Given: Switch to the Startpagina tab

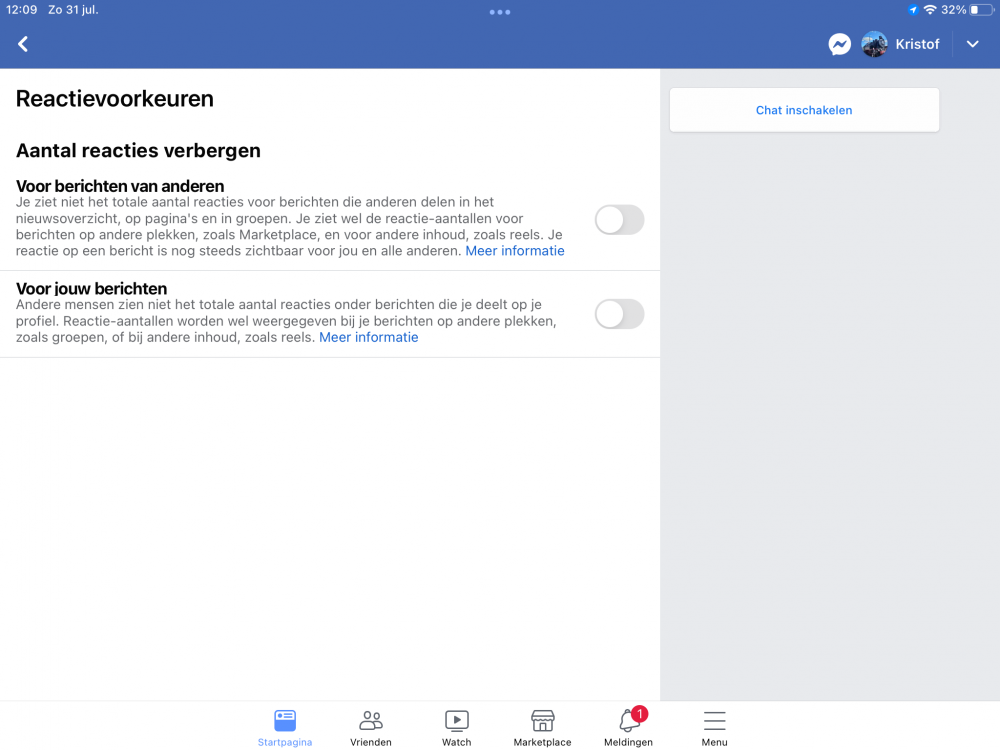Looking at the screenshot, I should 285,728.
